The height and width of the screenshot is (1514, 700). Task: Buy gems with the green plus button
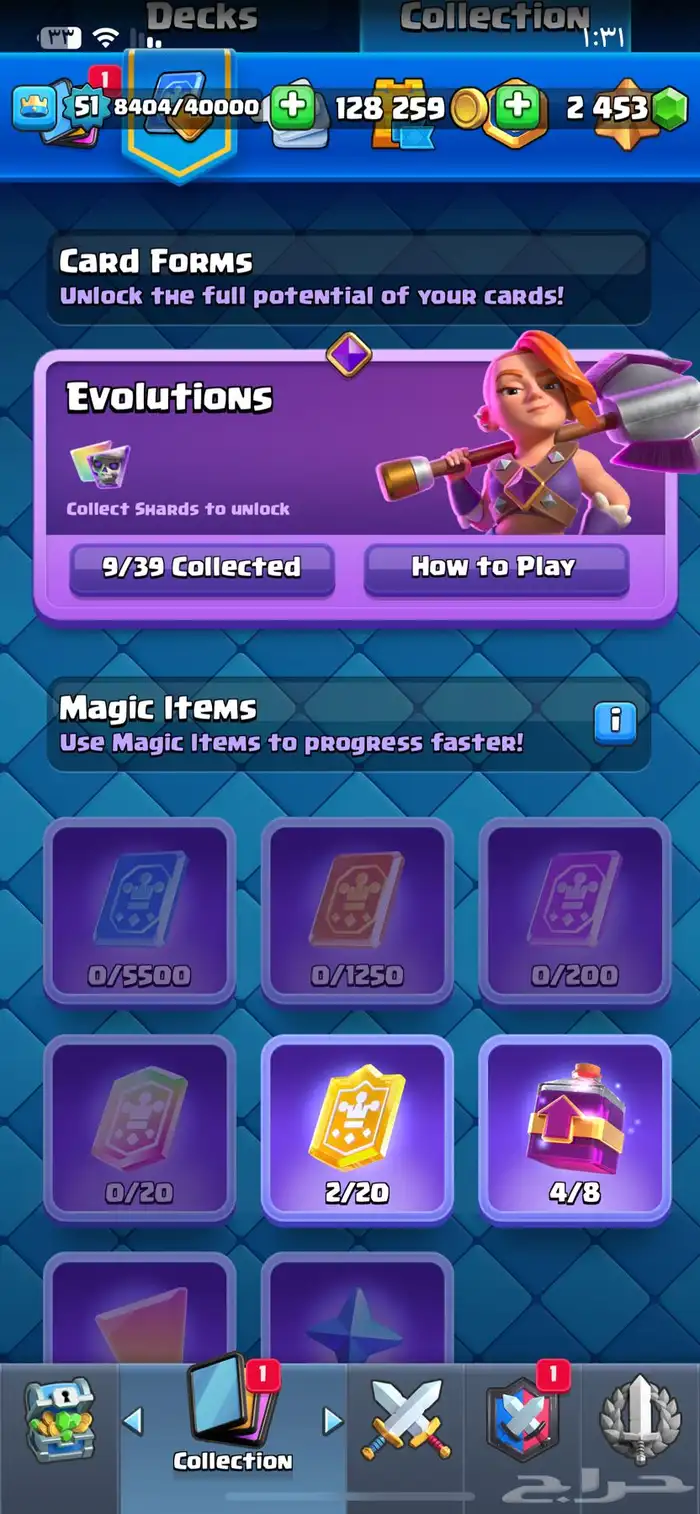tap(517, 108)
